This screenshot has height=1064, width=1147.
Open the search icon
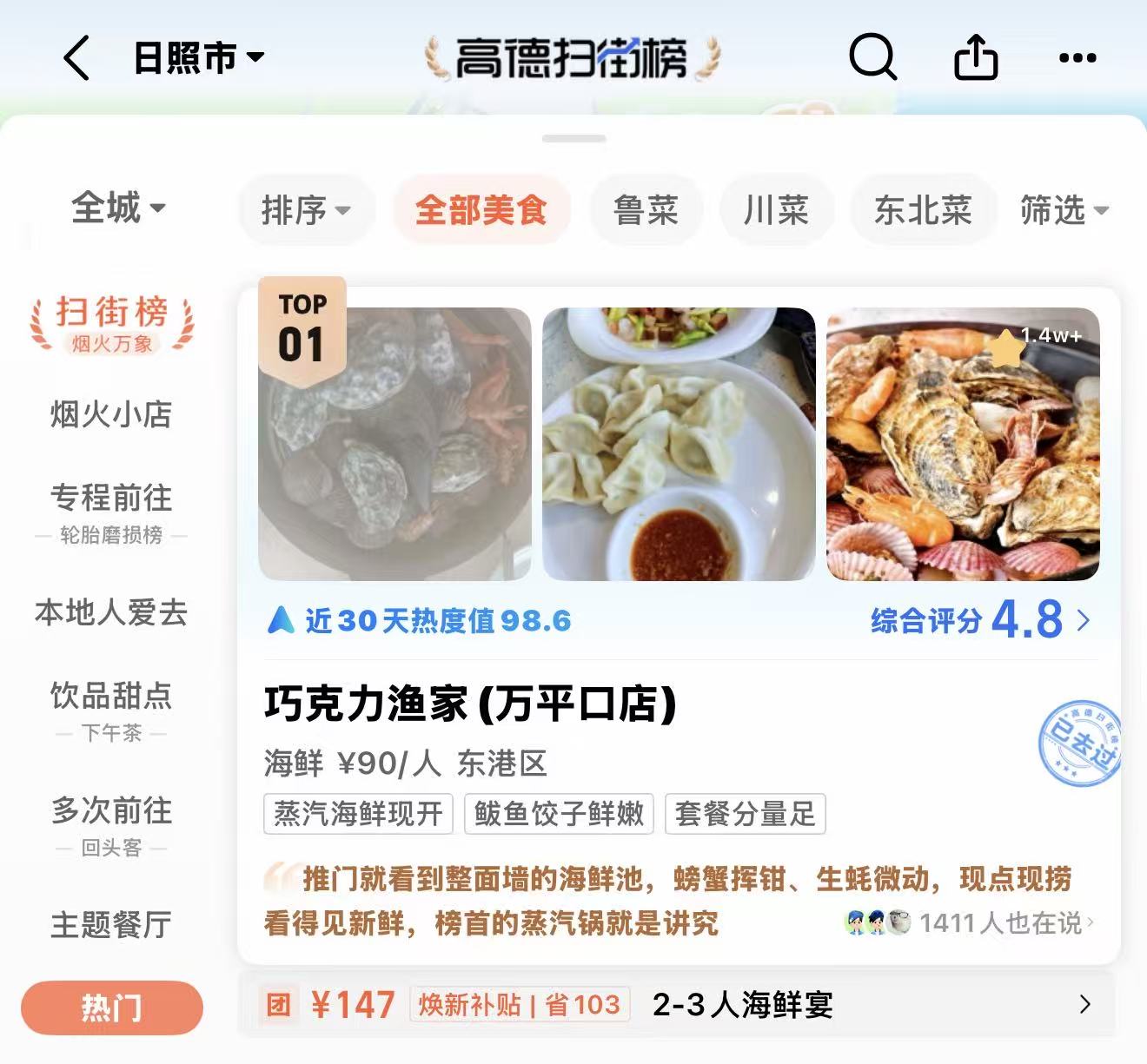tap(872, 59)
